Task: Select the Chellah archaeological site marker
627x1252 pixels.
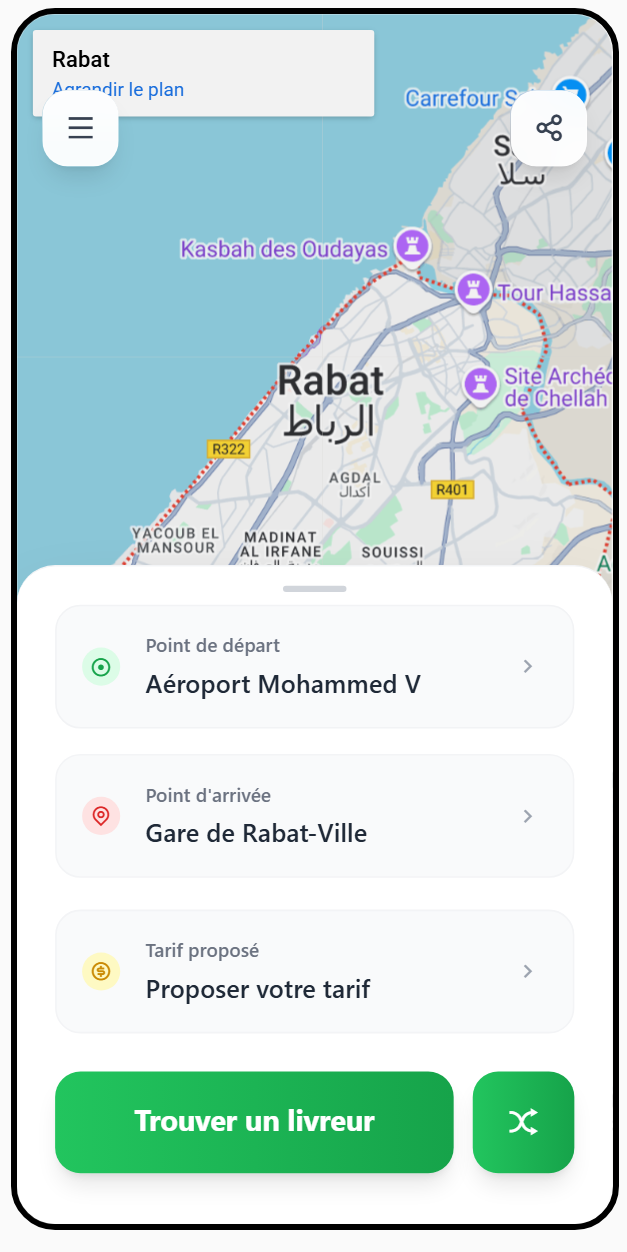Action: 481,384
